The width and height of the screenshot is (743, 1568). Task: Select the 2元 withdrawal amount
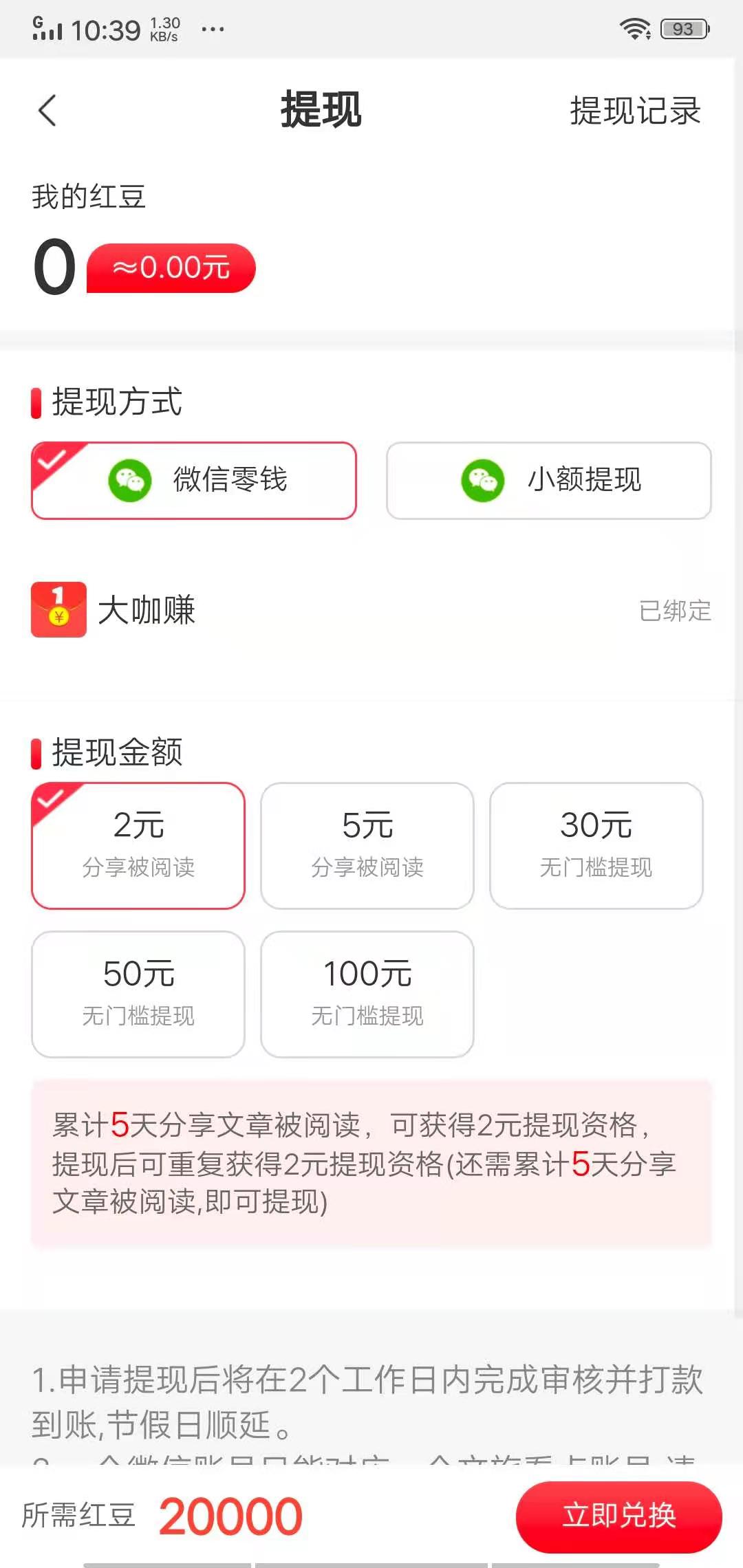(x=138, y=845)
